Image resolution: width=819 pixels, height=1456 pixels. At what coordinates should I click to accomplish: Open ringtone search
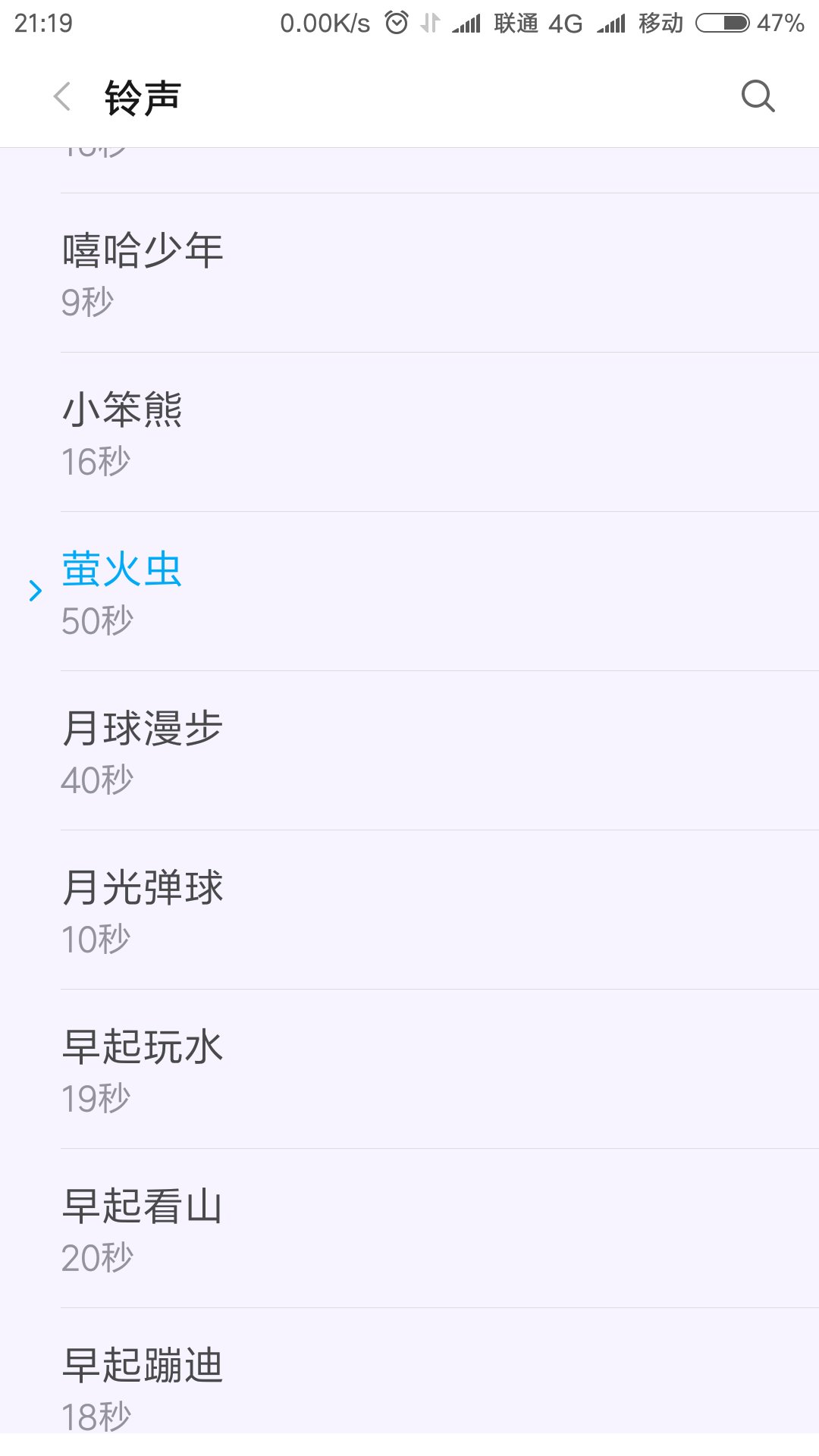pyautogui.click(x=758, y=96)
